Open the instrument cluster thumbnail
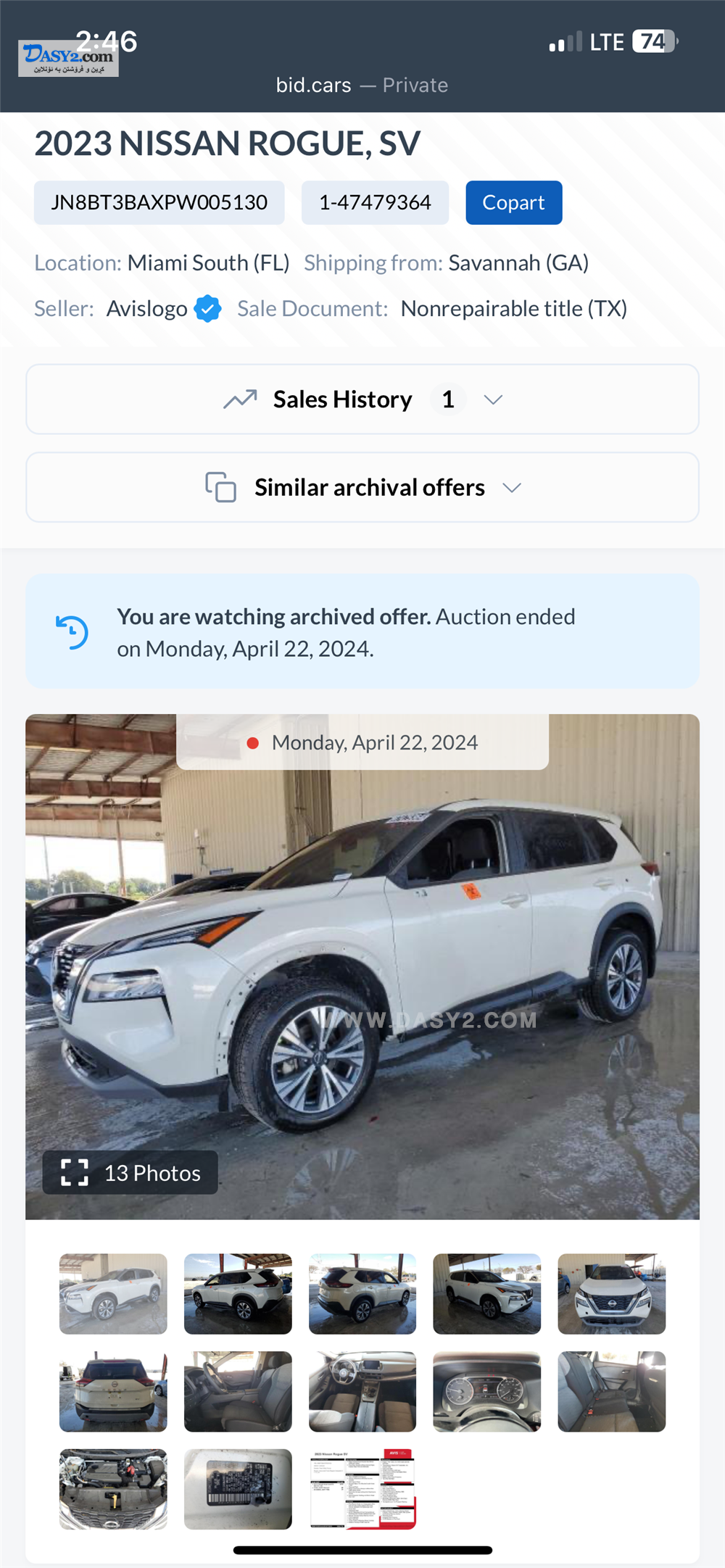 (486, 1391)
